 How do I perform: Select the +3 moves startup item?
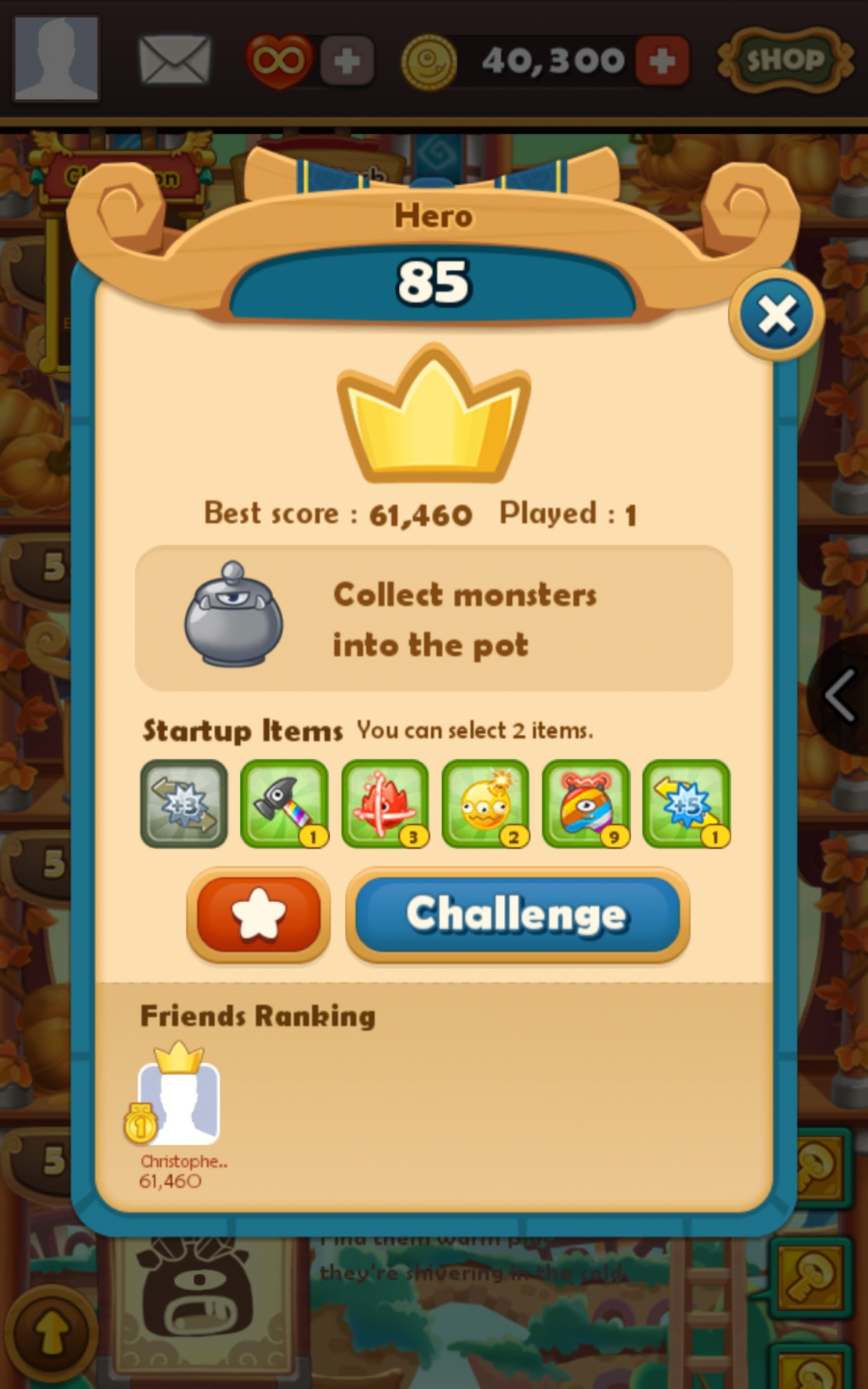click(x=184, y=803)
